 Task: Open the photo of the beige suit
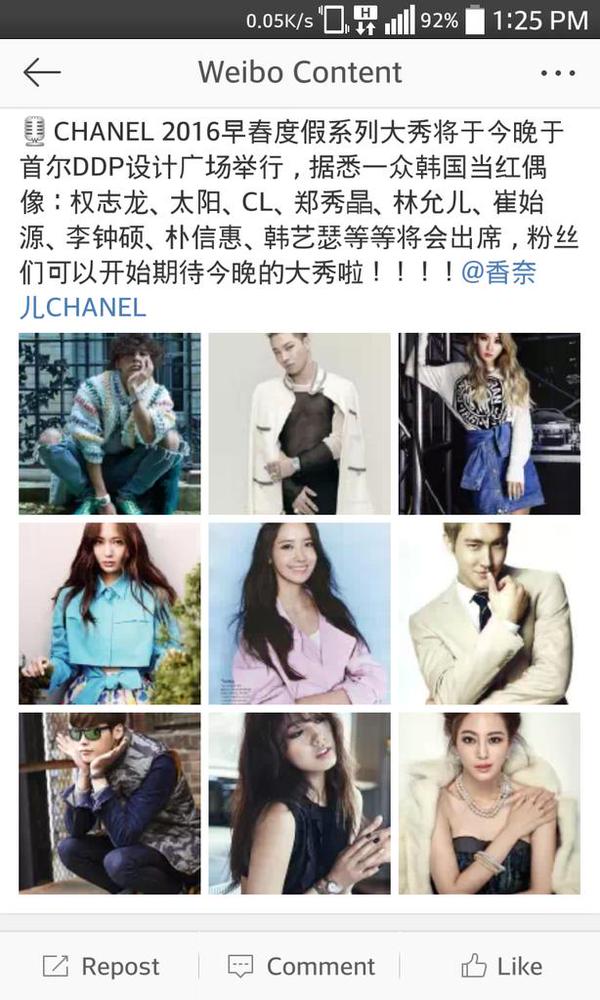(x=489, y=613)
